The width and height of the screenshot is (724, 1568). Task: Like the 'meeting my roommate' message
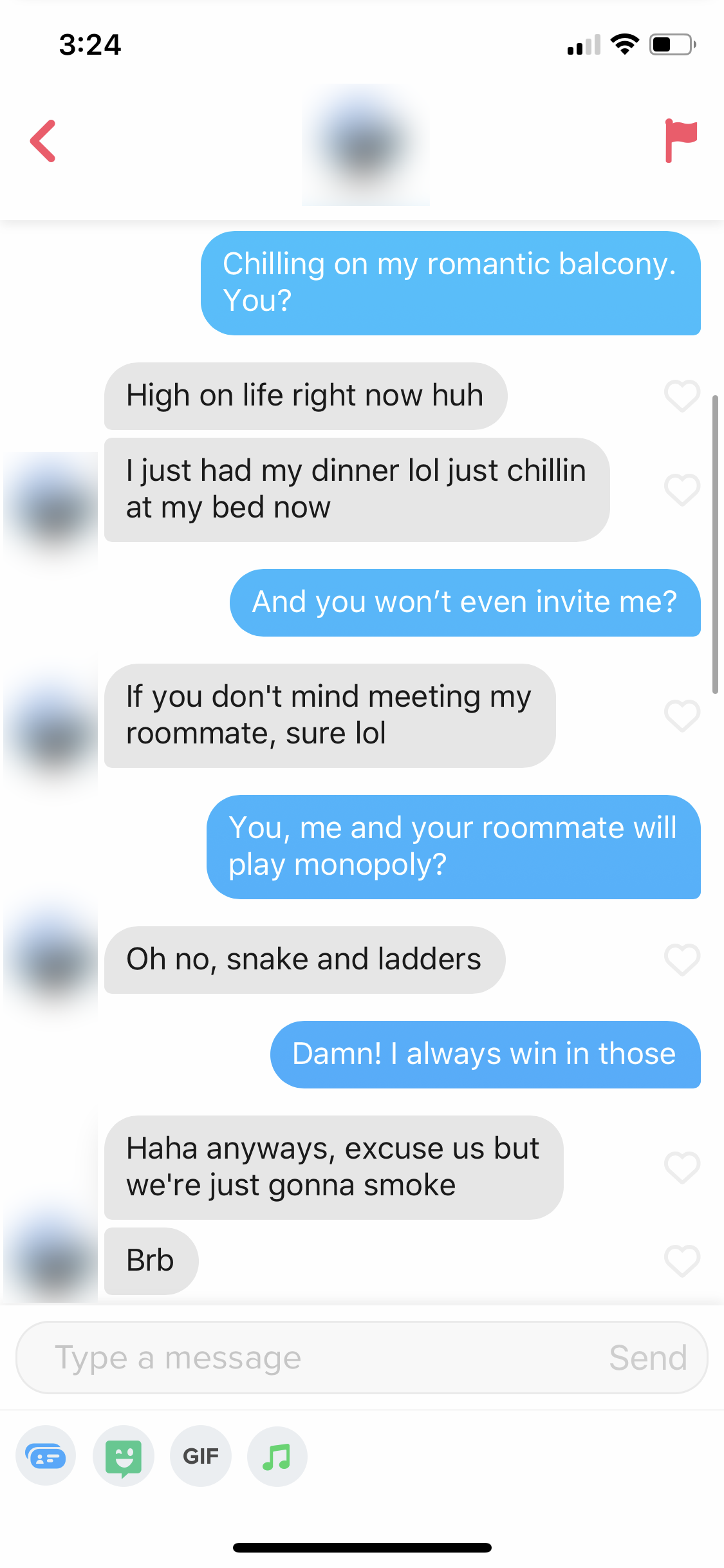682,716
